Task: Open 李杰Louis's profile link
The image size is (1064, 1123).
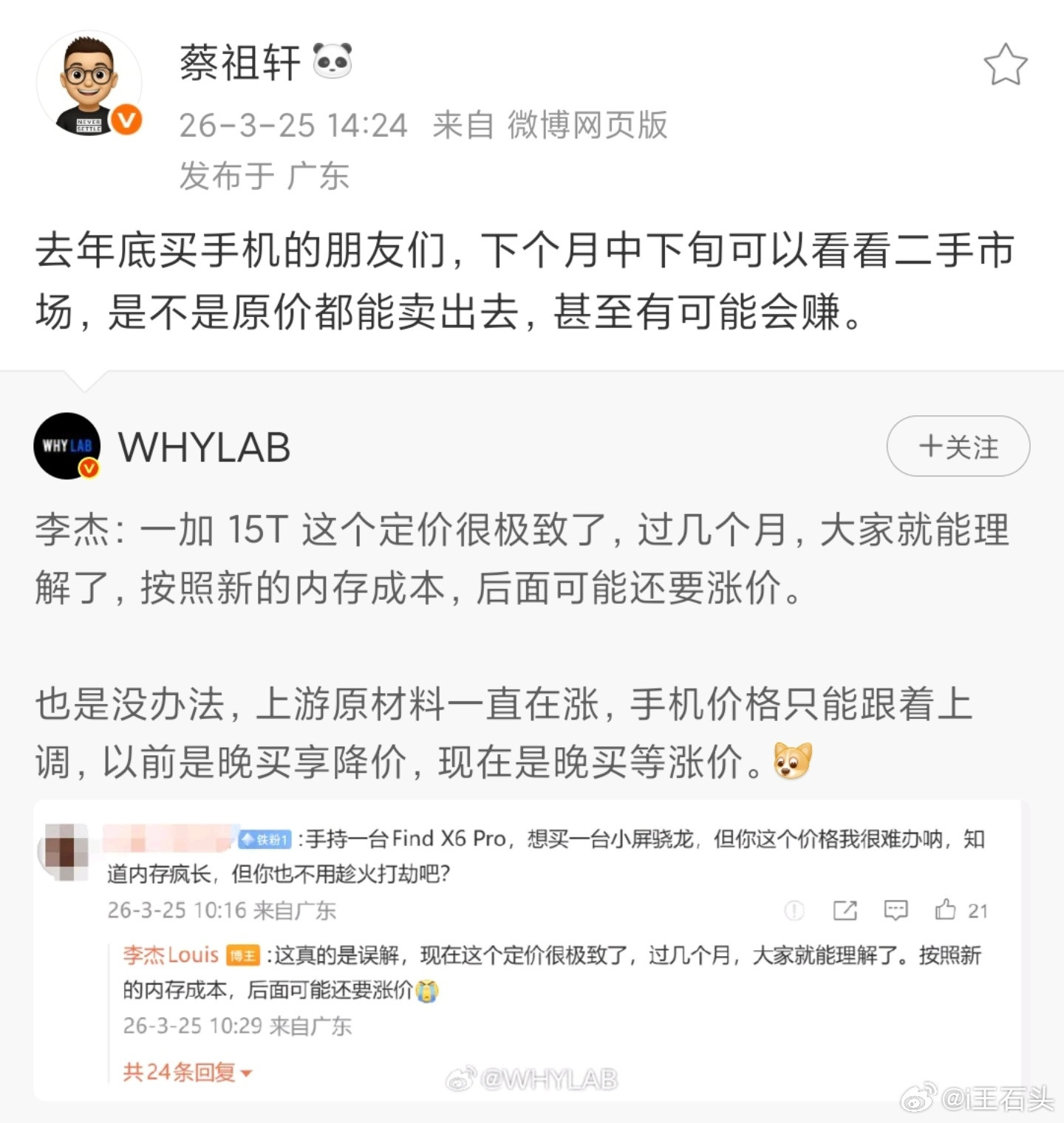Action: [x=168, y=956]
